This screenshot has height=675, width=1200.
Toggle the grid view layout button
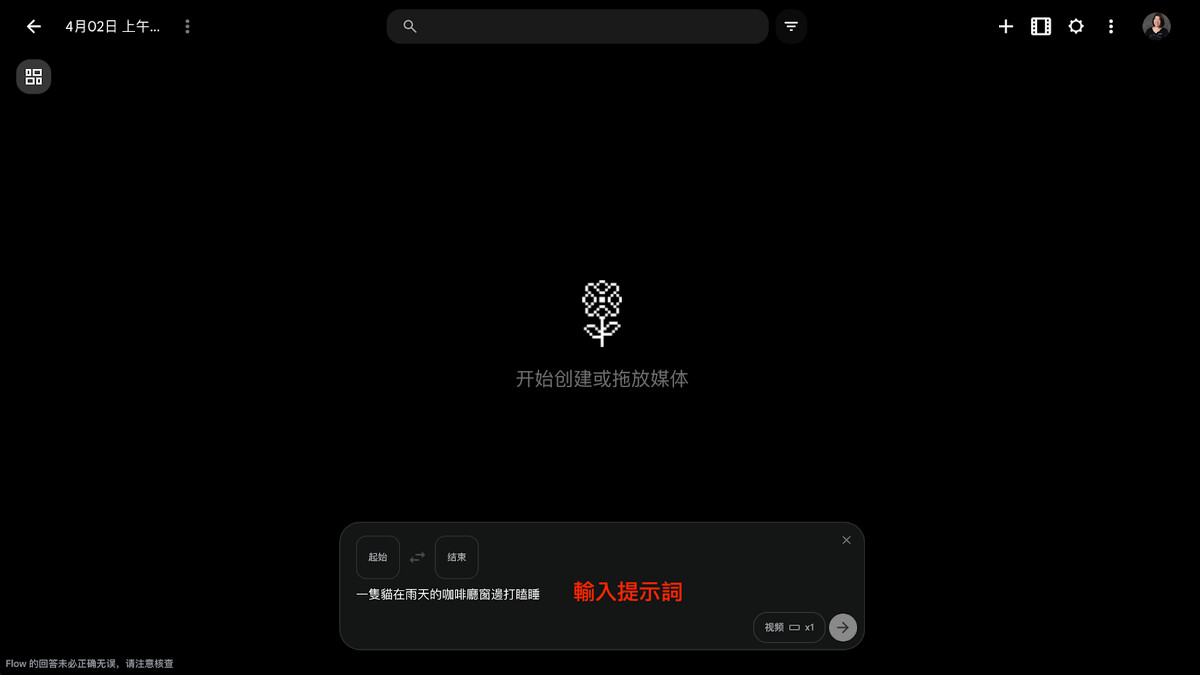click(x=34, y=77)
